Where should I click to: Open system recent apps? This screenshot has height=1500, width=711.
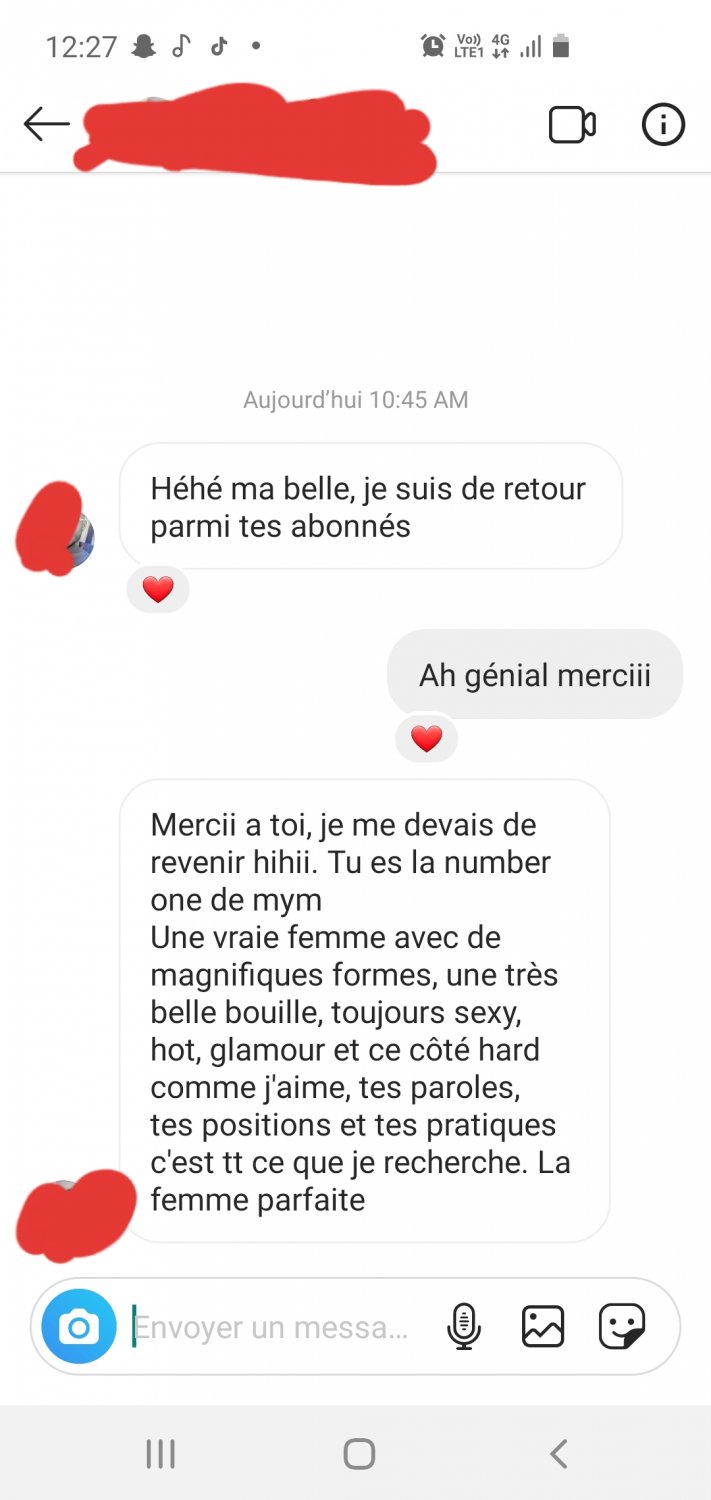160,1453
